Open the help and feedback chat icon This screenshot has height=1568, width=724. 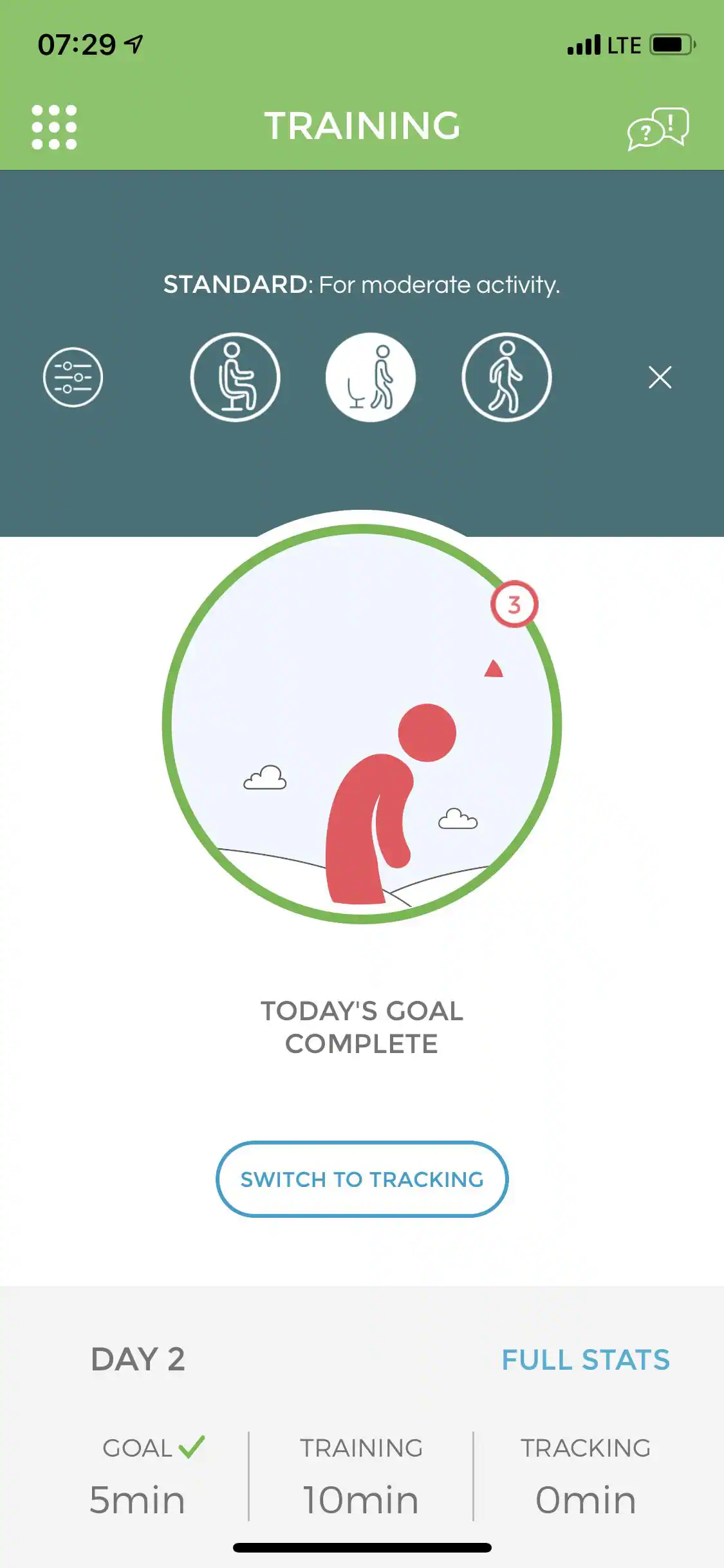coord(658,128)
